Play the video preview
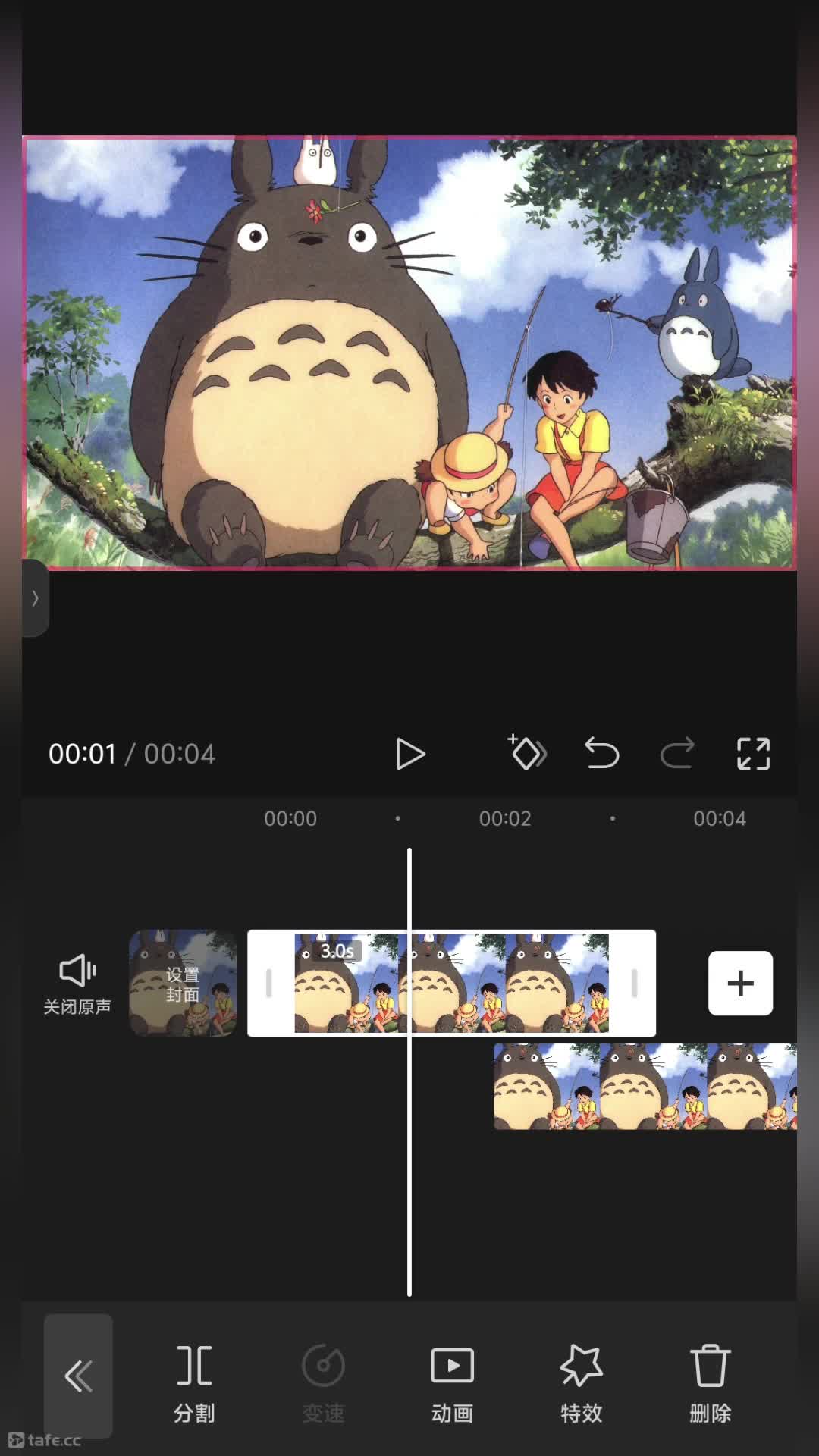819x1456 pixels. [410, 754]
